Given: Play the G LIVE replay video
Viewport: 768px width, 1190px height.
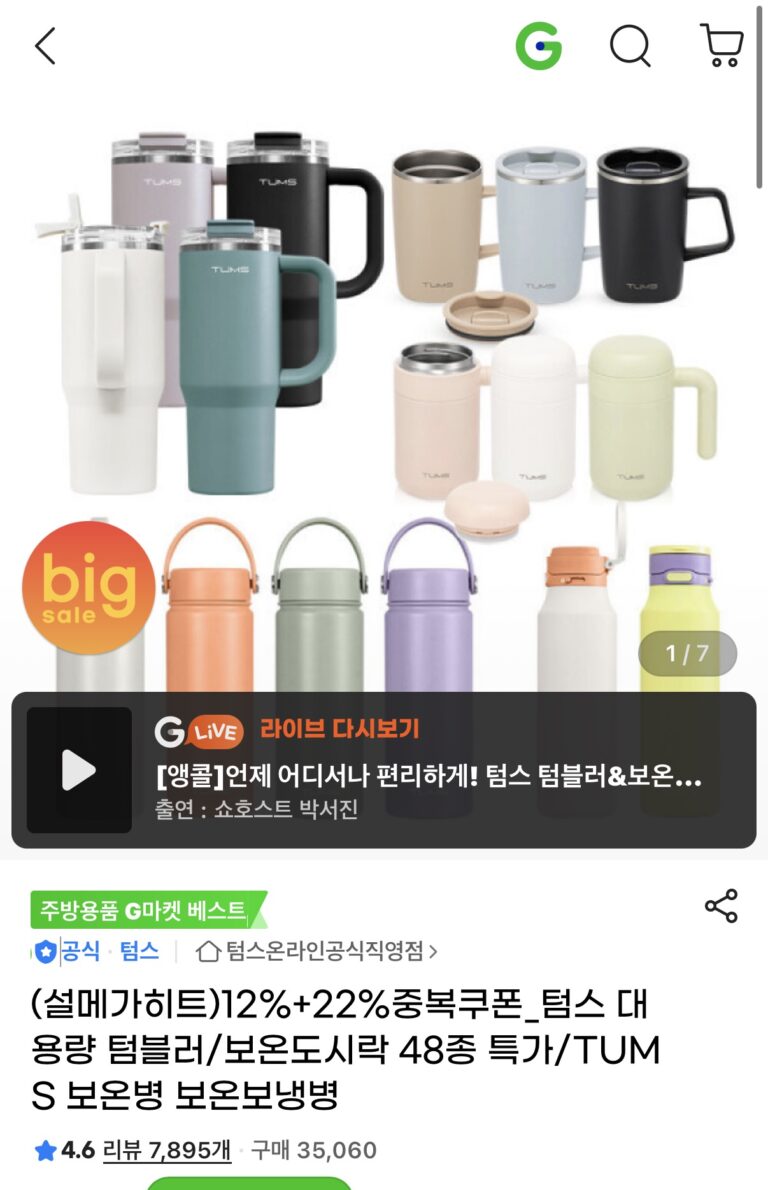Looking at the screenshot, I should (79, 770).
